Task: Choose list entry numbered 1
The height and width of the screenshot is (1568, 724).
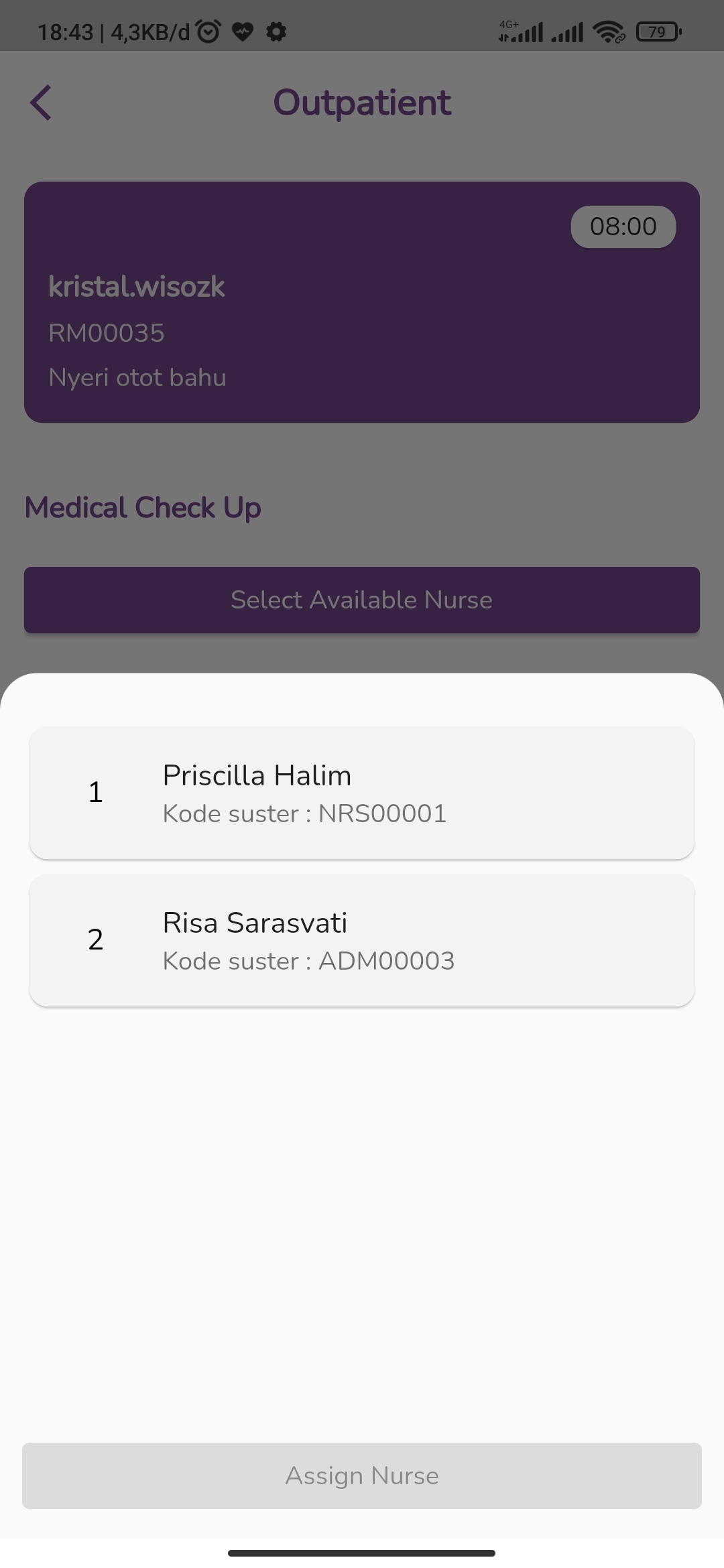Action: pyautogui.click(x=97, y=793)
